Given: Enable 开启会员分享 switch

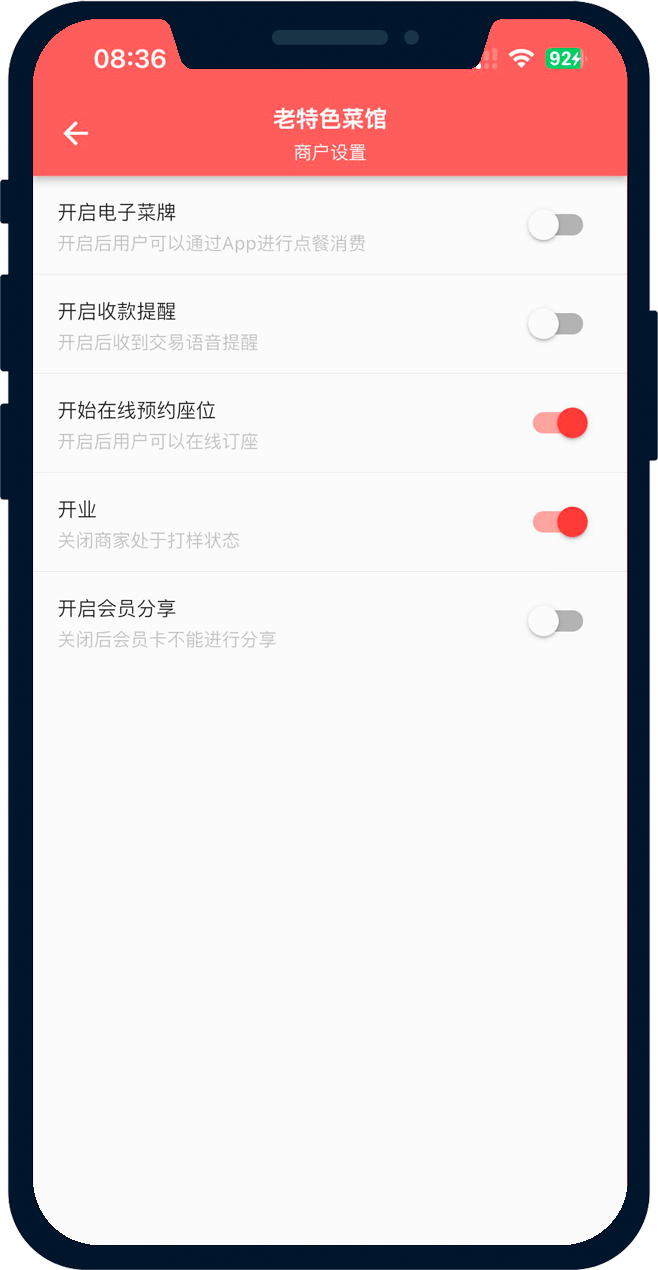Looking at the screenshot, I should pyautogui.click(x=556, y=621).
